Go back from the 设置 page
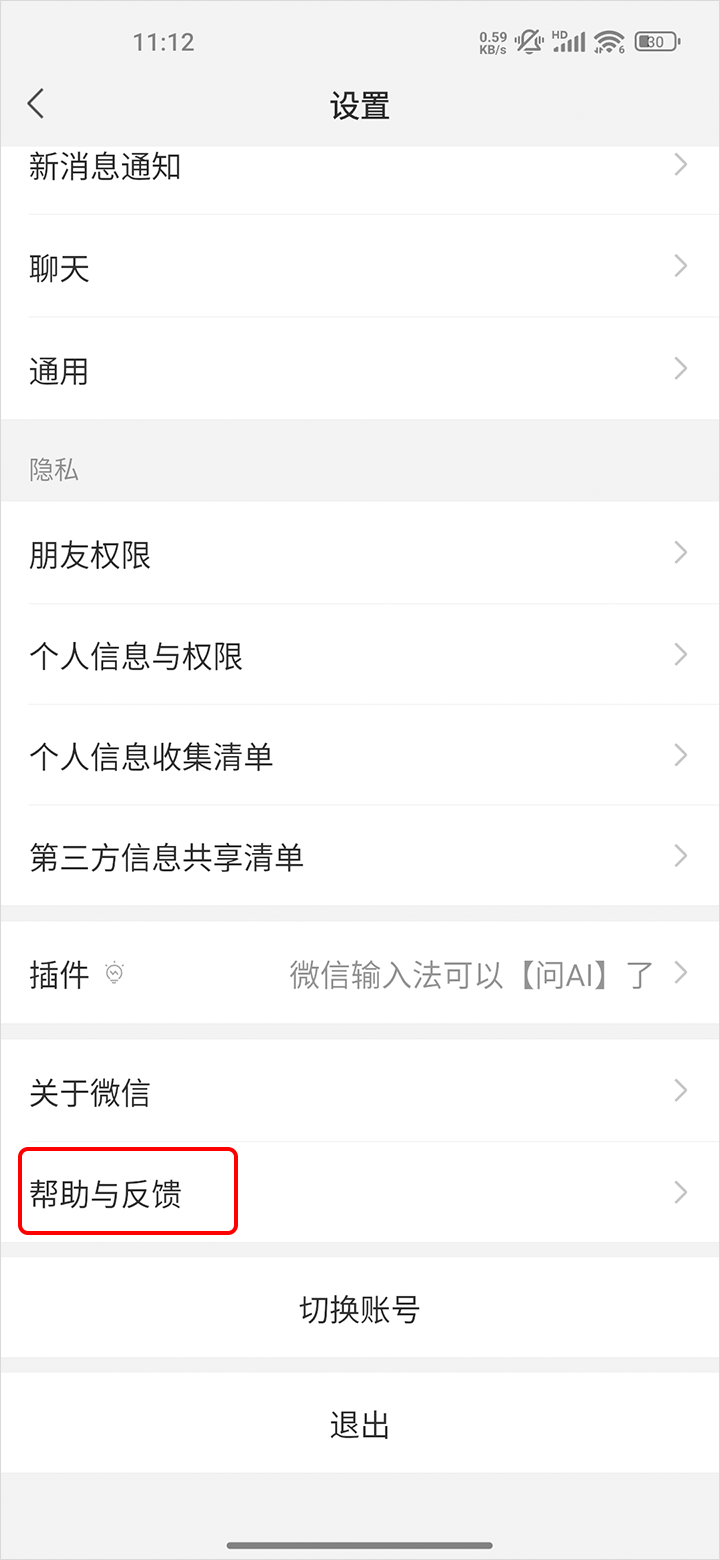720x1560 pixels. point(36,104)
